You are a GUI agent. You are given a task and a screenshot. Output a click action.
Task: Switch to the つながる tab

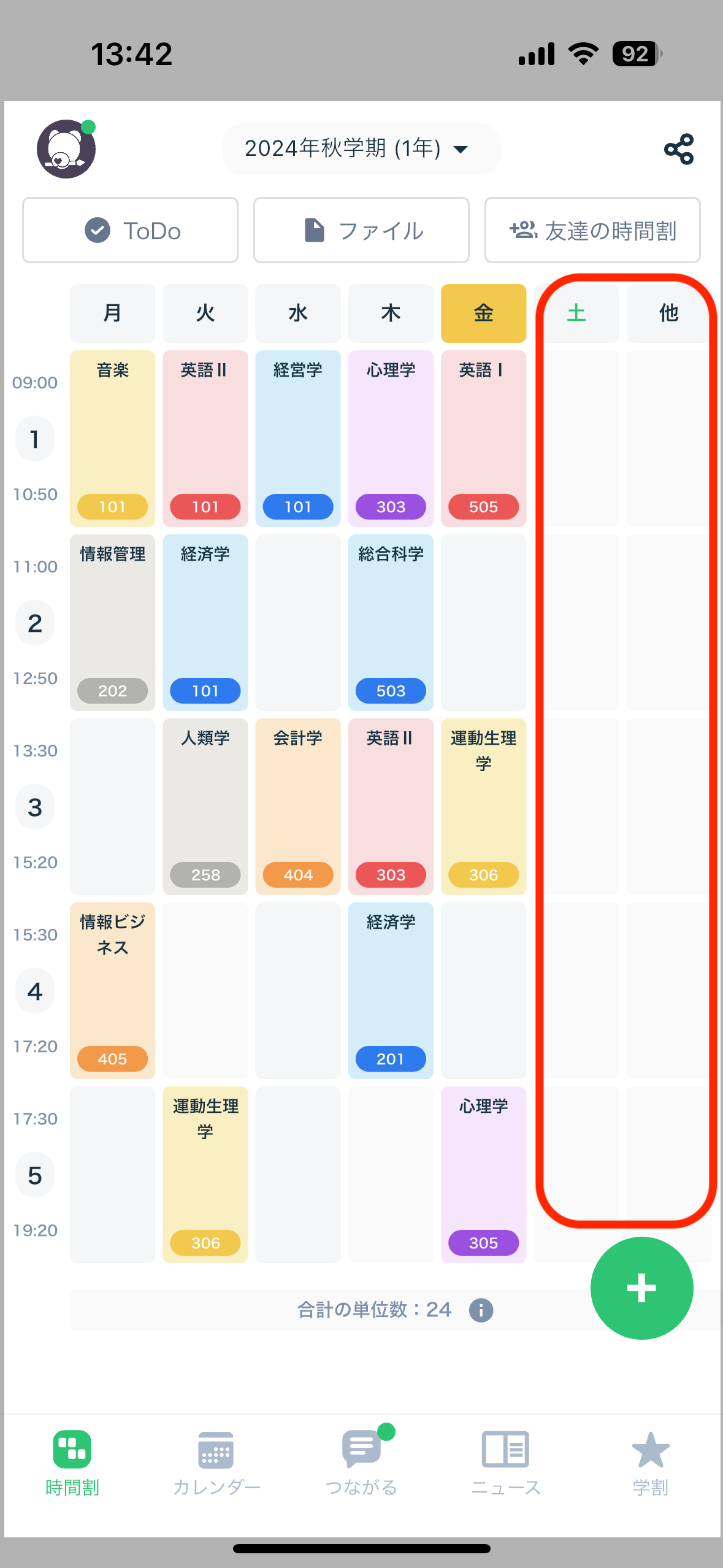pos(361,1464)
